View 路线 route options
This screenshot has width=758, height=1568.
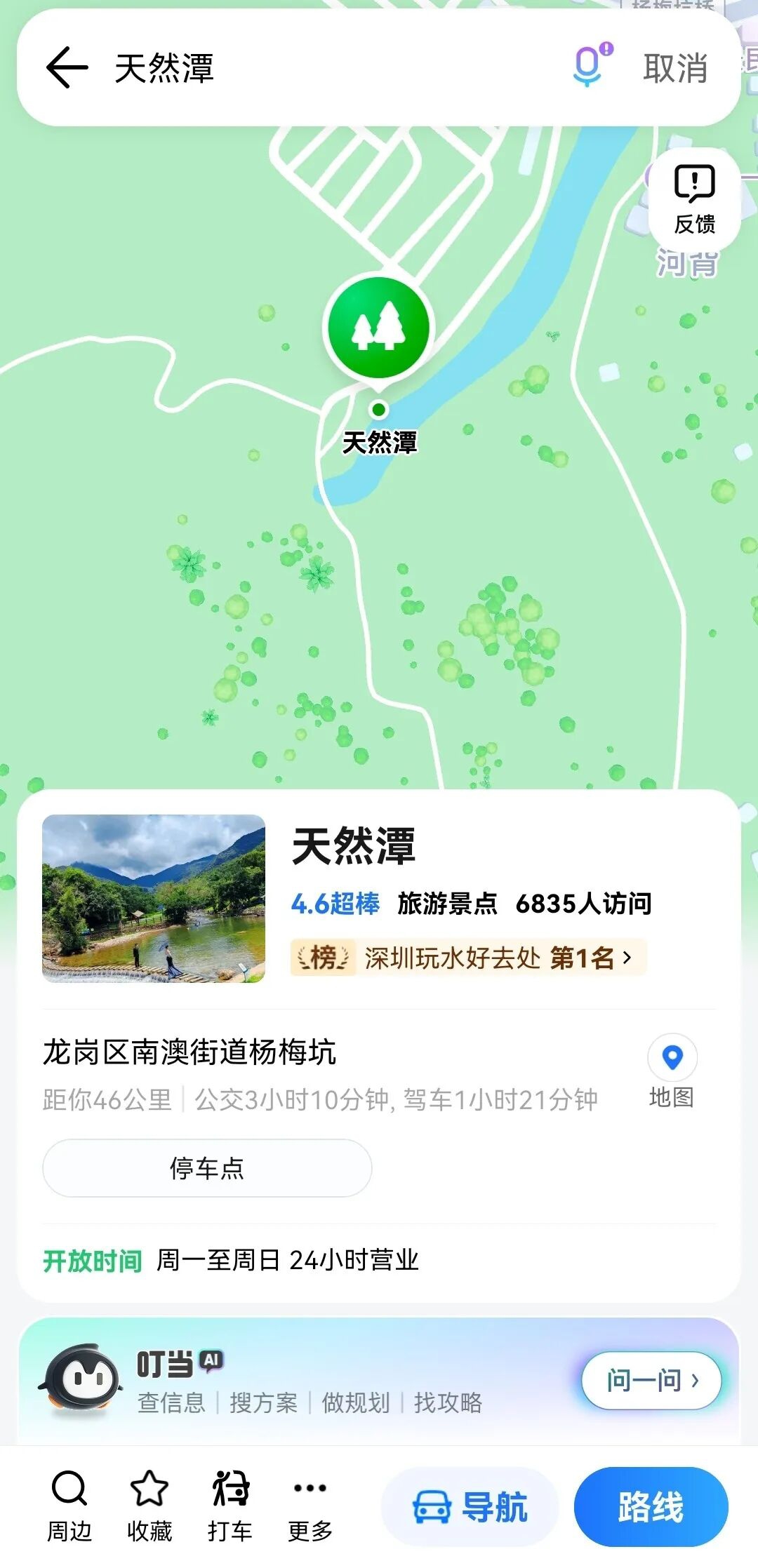(x=651, y=1507)
